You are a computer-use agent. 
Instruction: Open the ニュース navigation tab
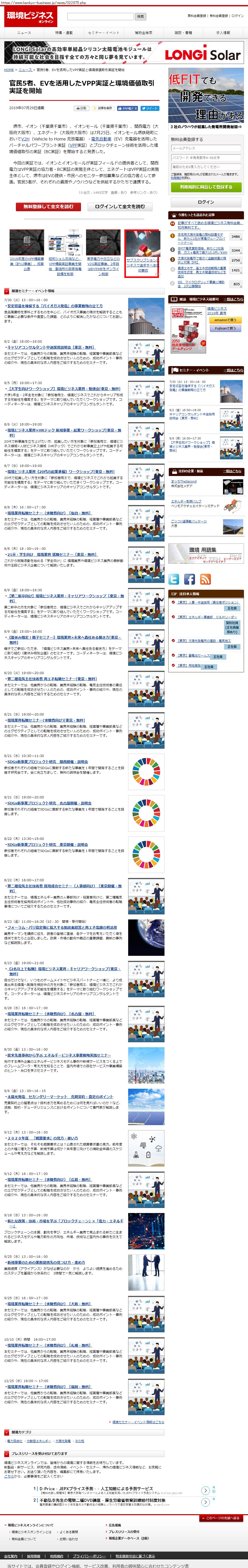pos(24,32)
